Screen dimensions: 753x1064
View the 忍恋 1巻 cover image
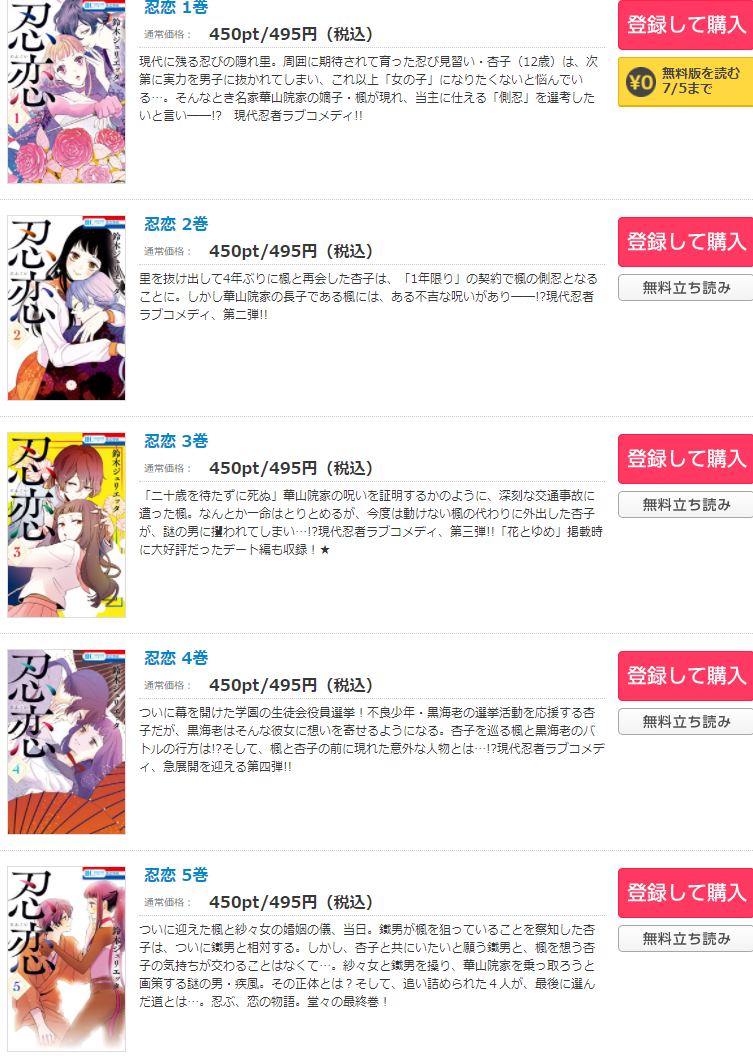point(66,92)
